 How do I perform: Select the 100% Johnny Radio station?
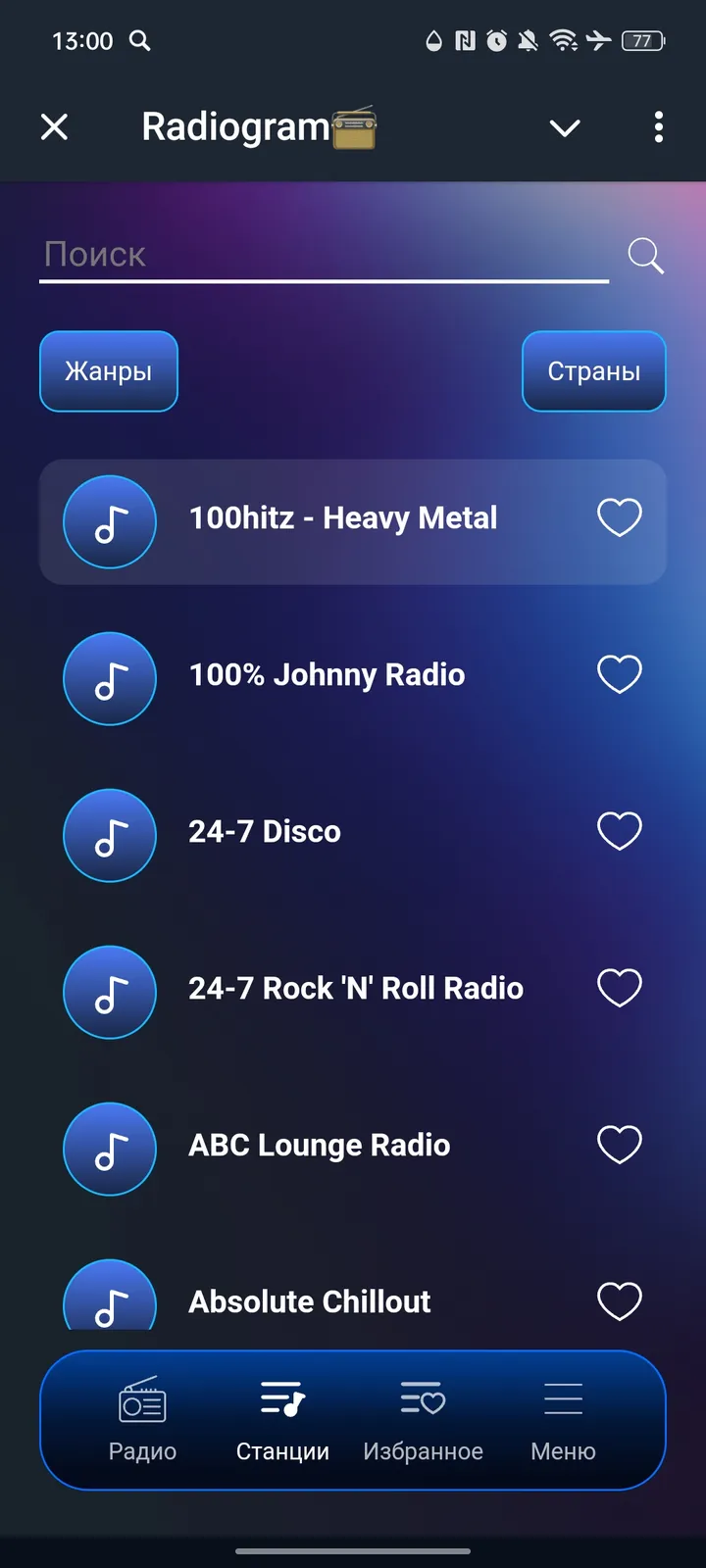point(327,674)
